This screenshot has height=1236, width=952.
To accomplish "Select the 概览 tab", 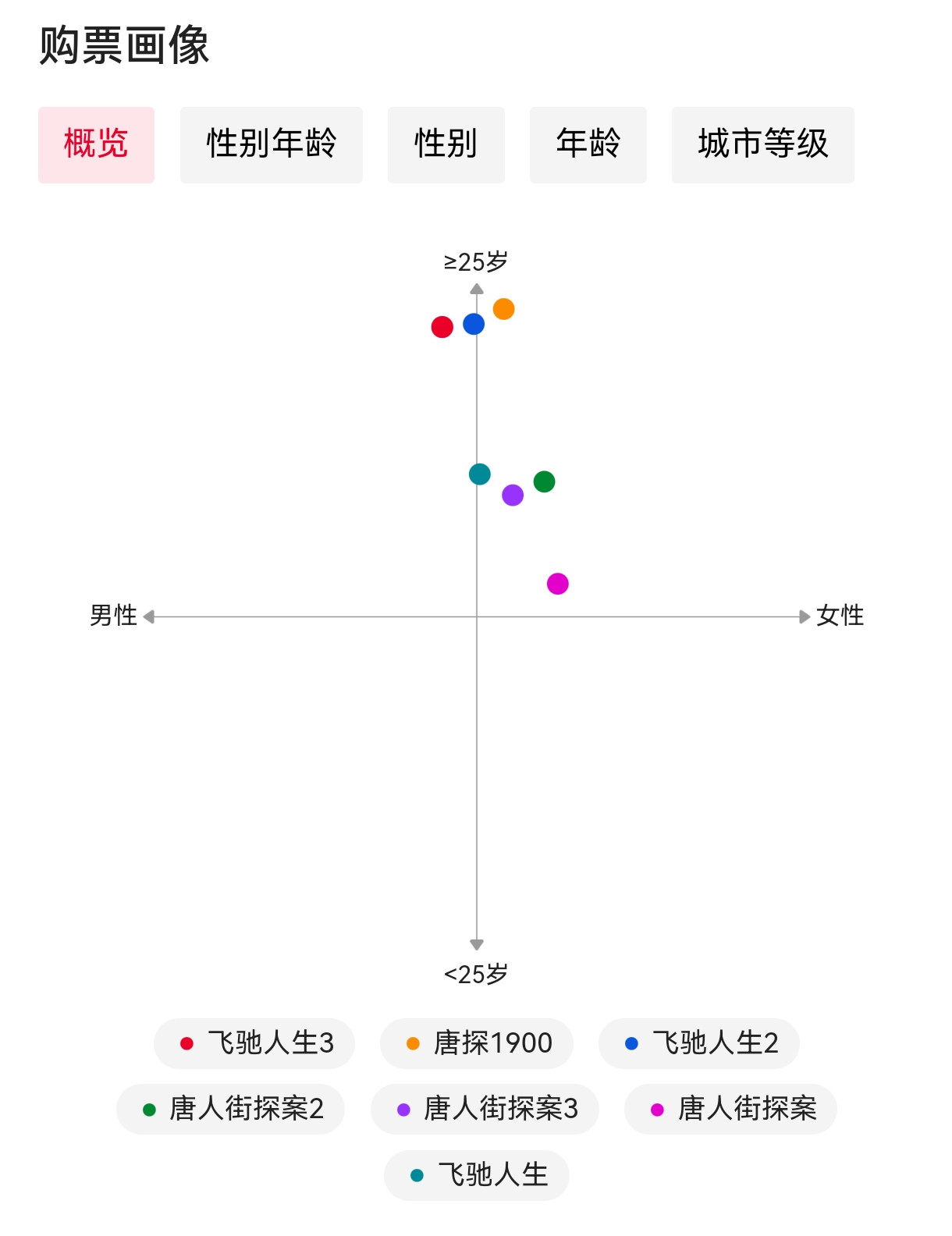I will click(96, 145).
